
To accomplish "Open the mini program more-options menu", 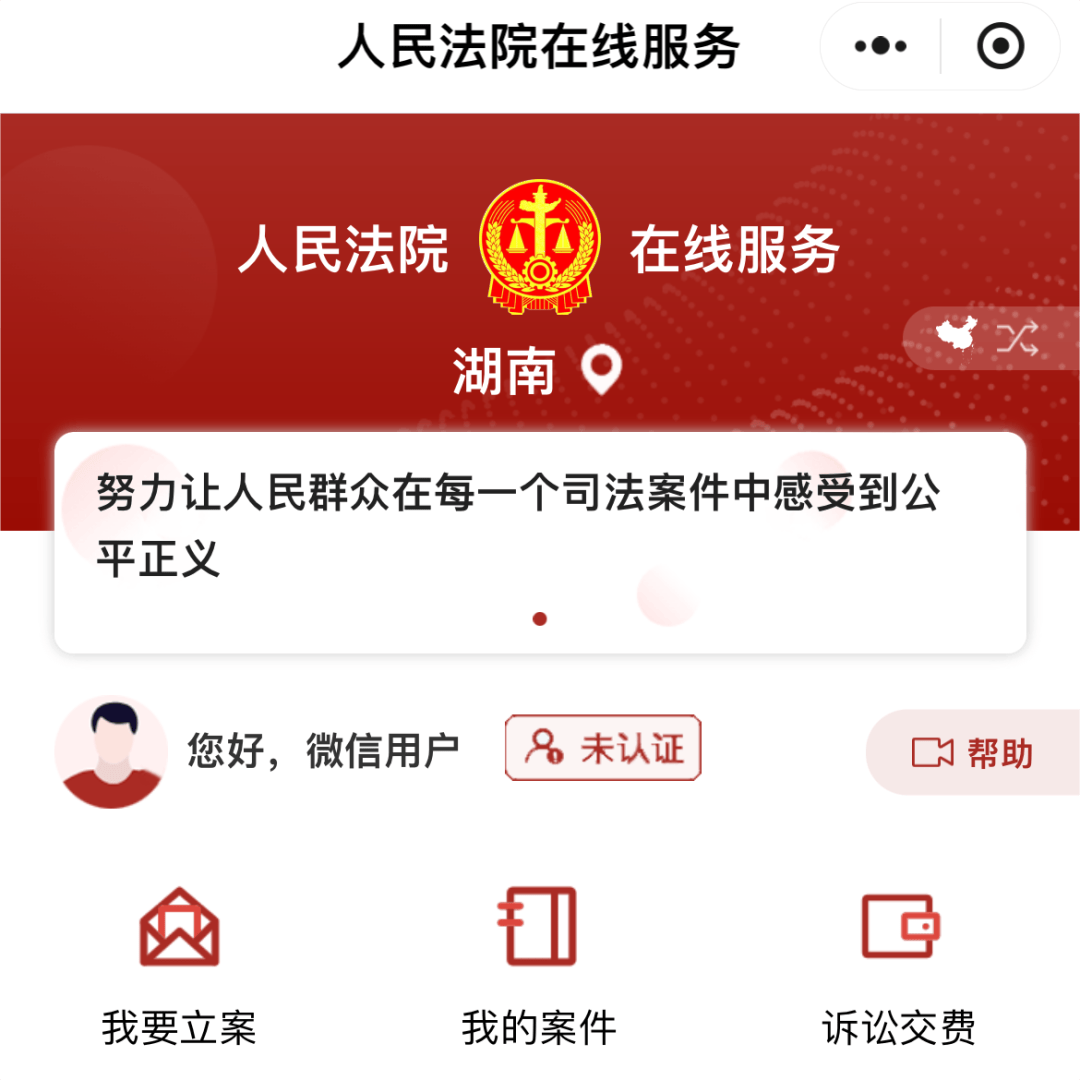I will click(x=880, y=47).
